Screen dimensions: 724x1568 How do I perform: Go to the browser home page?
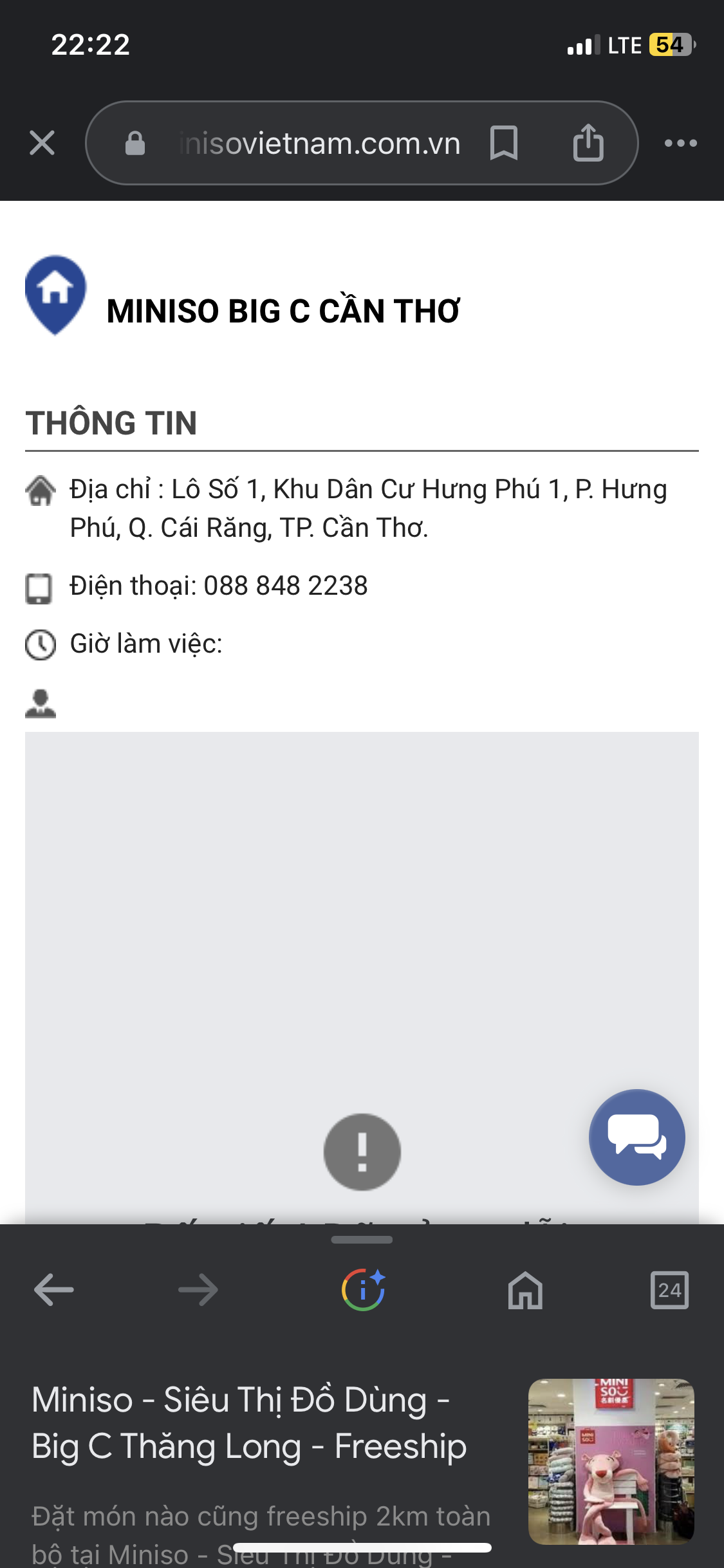point(525,1290)
